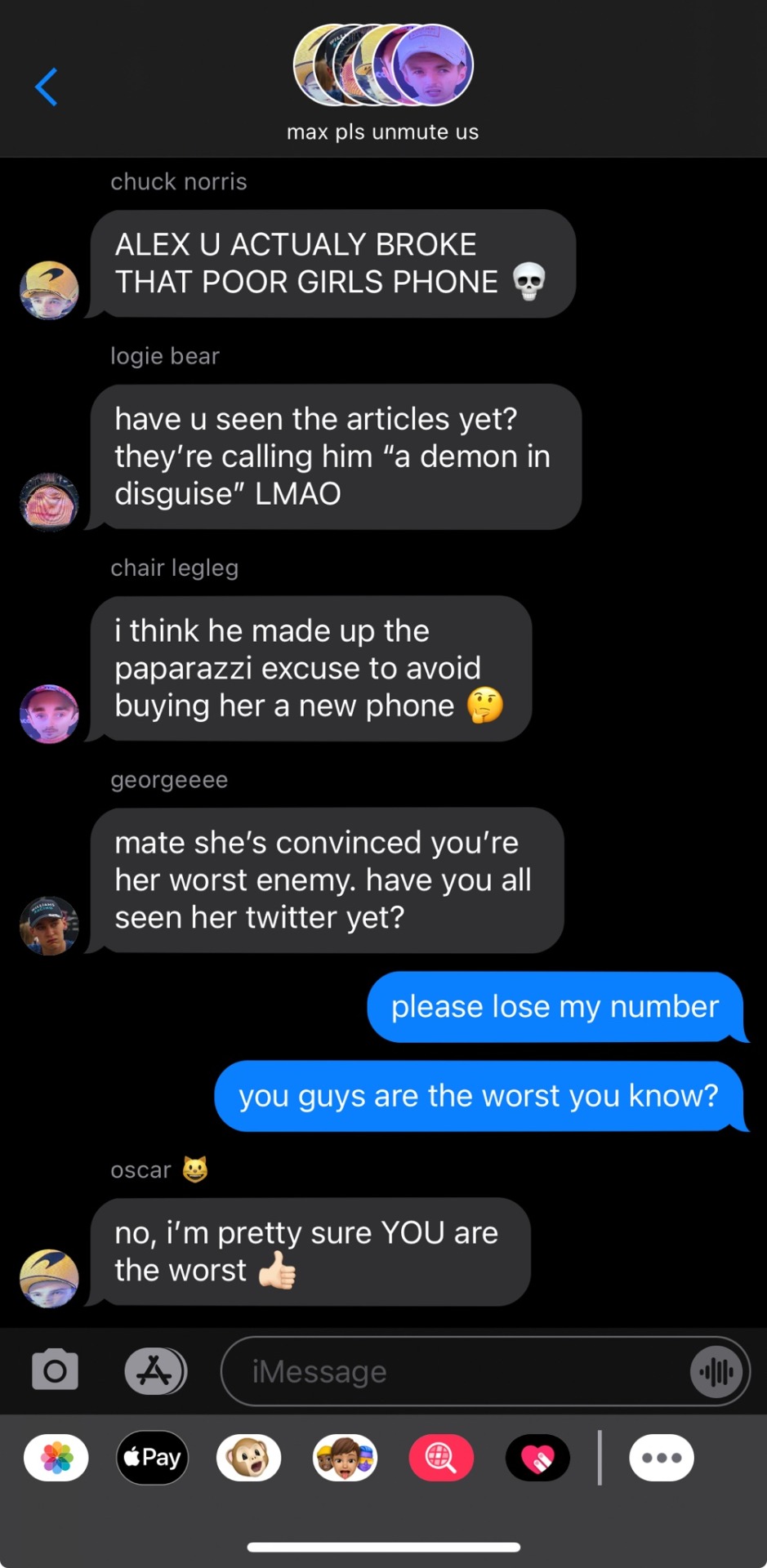This screenshot has height=1568, width=767.
Task: Toggle the App Store apps button
Action: [x=155, y=1370]
